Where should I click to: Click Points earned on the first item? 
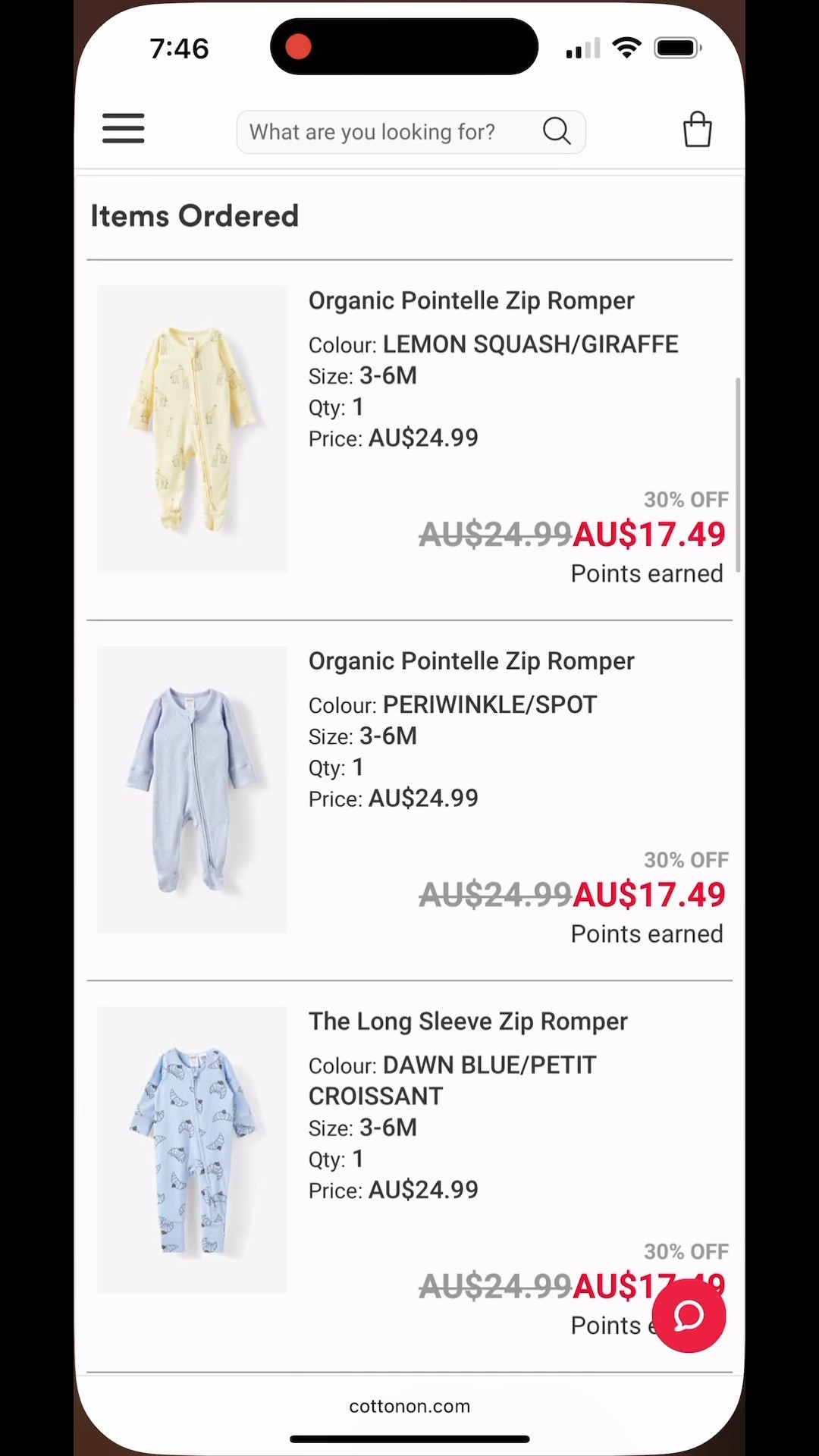coord(646,573)
